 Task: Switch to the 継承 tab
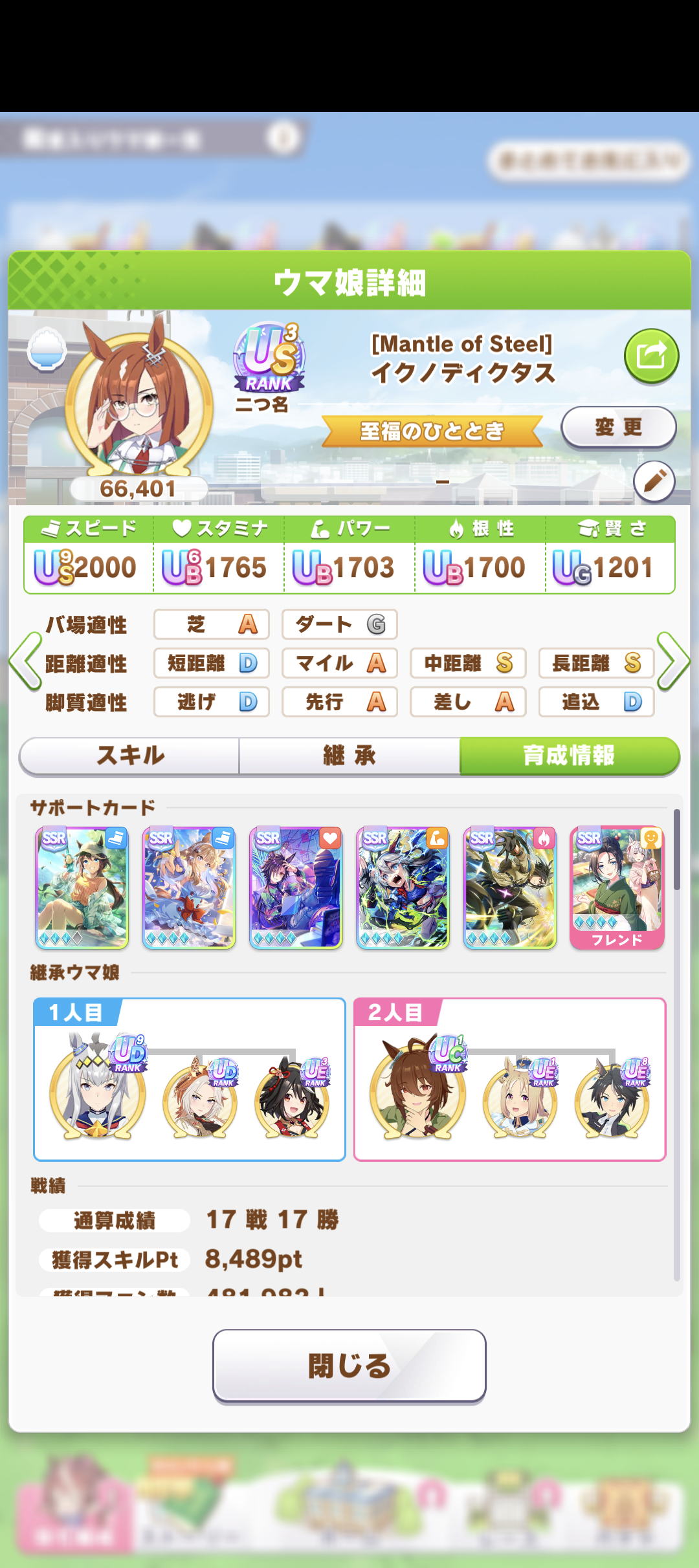click(349, 756)
